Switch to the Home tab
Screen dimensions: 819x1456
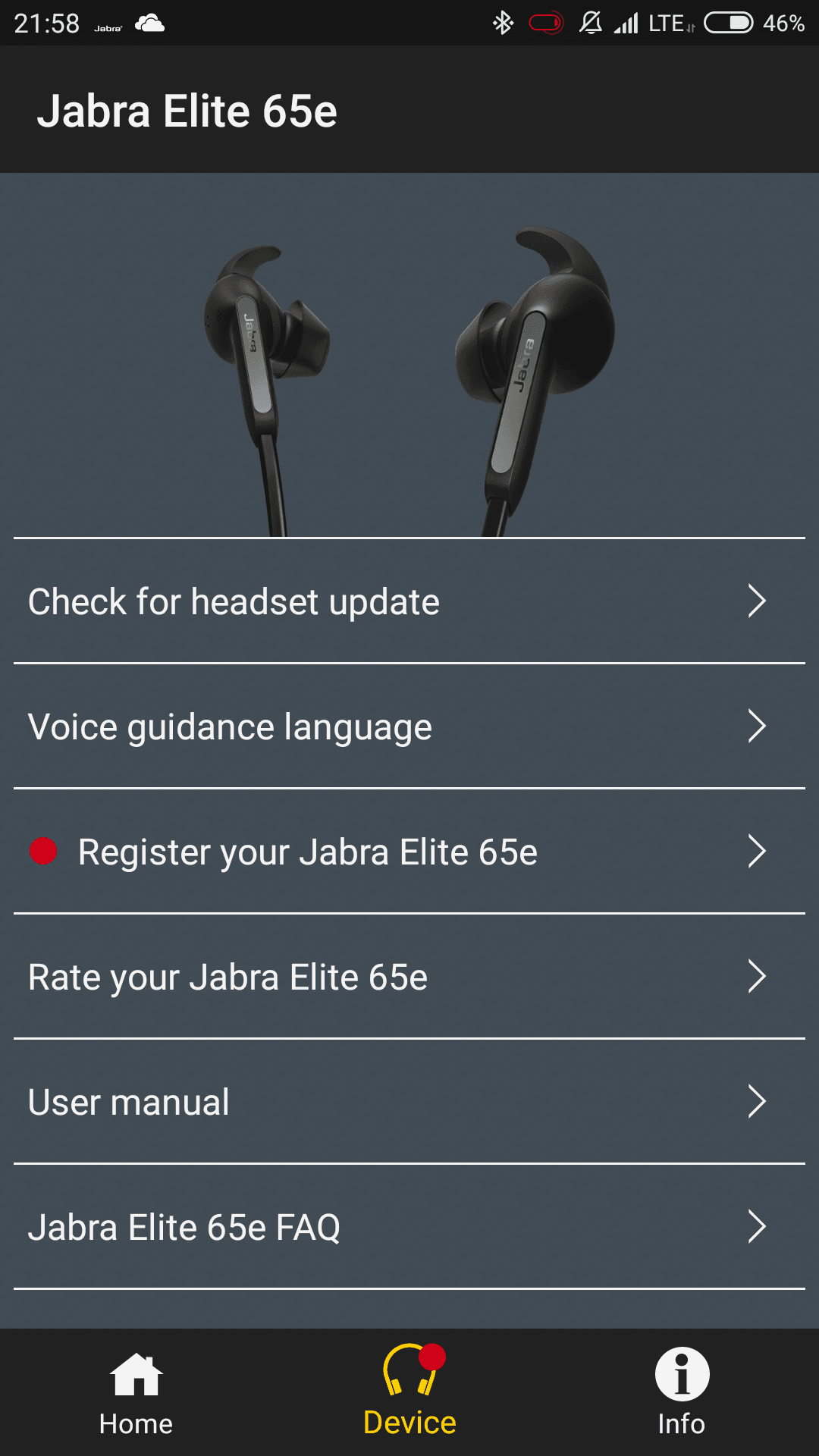coord(136,1394)
